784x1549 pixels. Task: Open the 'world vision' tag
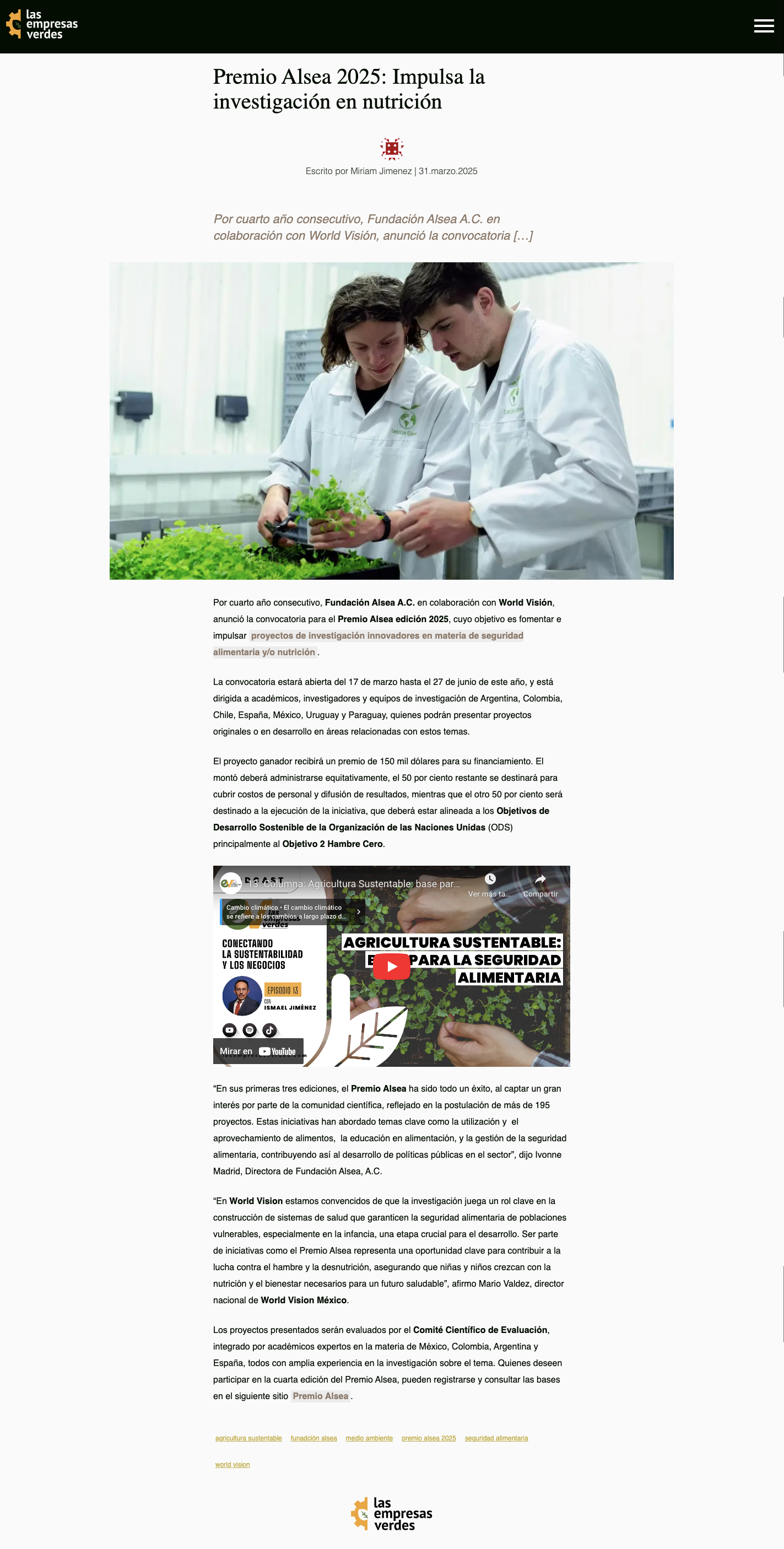232,1464
